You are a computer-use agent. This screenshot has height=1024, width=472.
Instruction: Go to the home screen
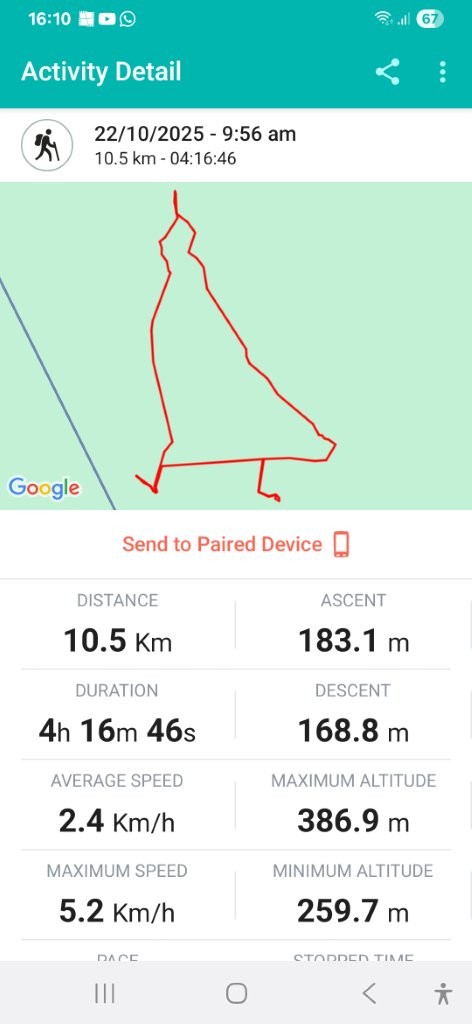236,993
